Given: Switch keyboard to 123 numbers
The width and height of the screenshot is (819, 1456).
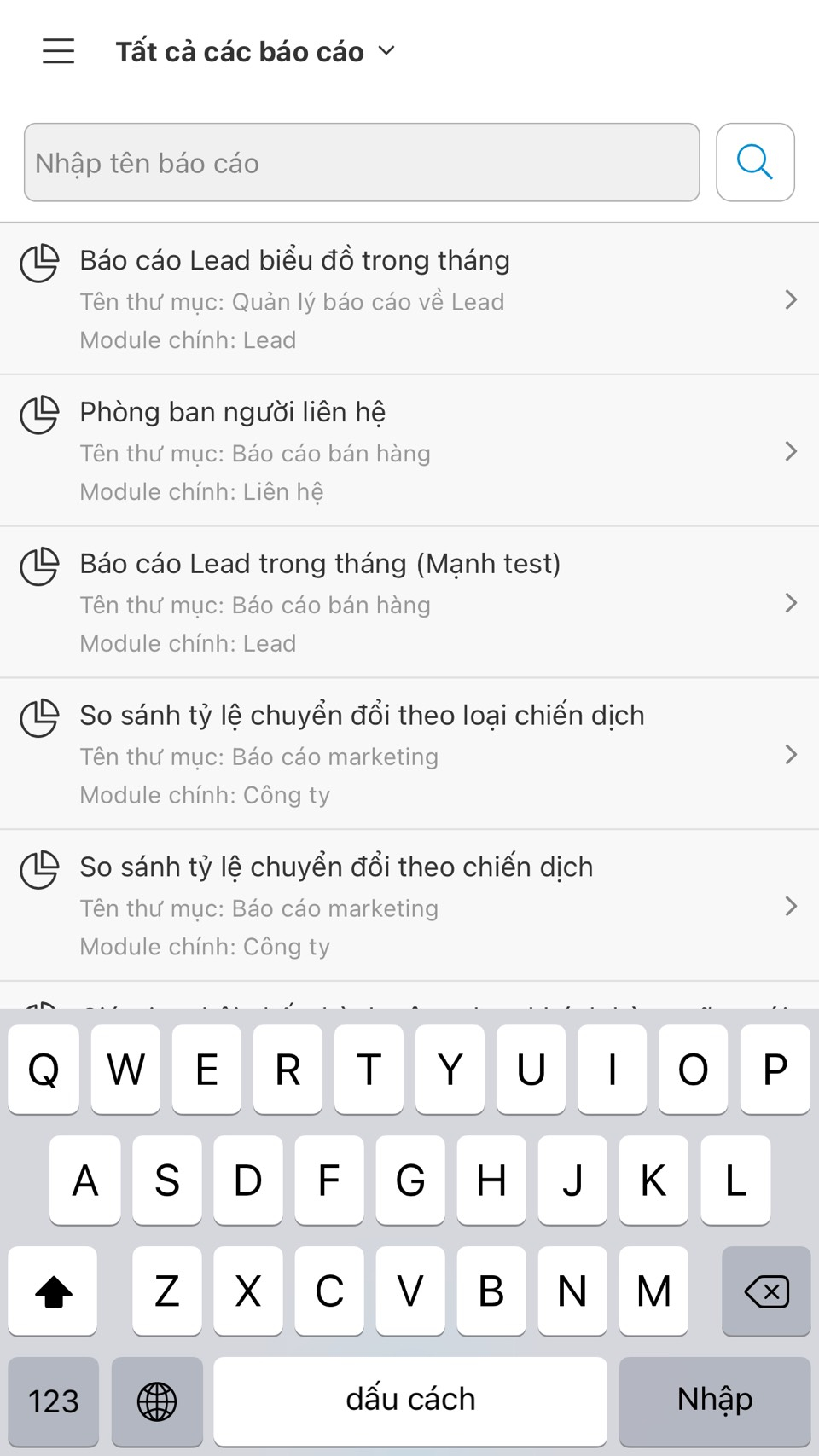Looking at the screenshot, I should click(54, 1401).
